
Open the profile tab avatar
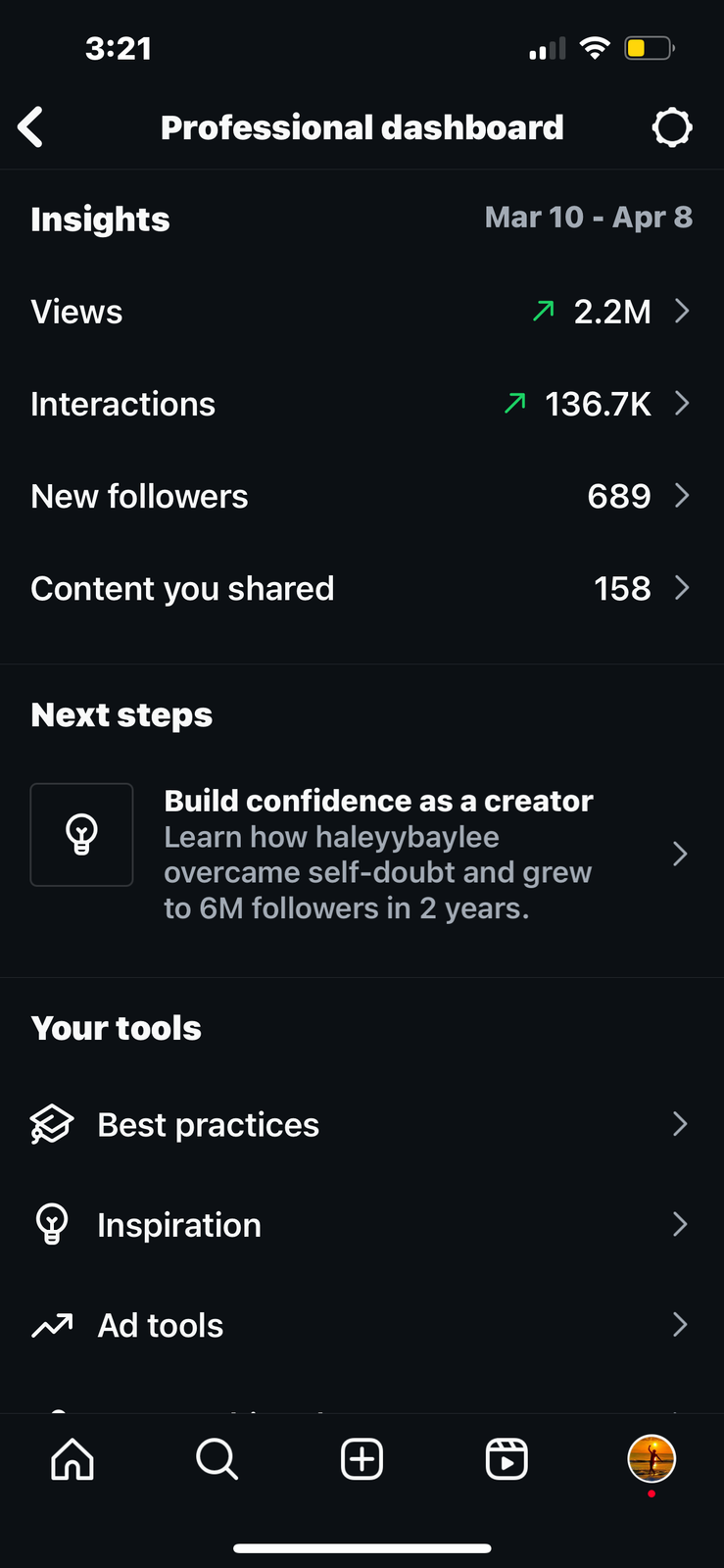point(652,1458)
